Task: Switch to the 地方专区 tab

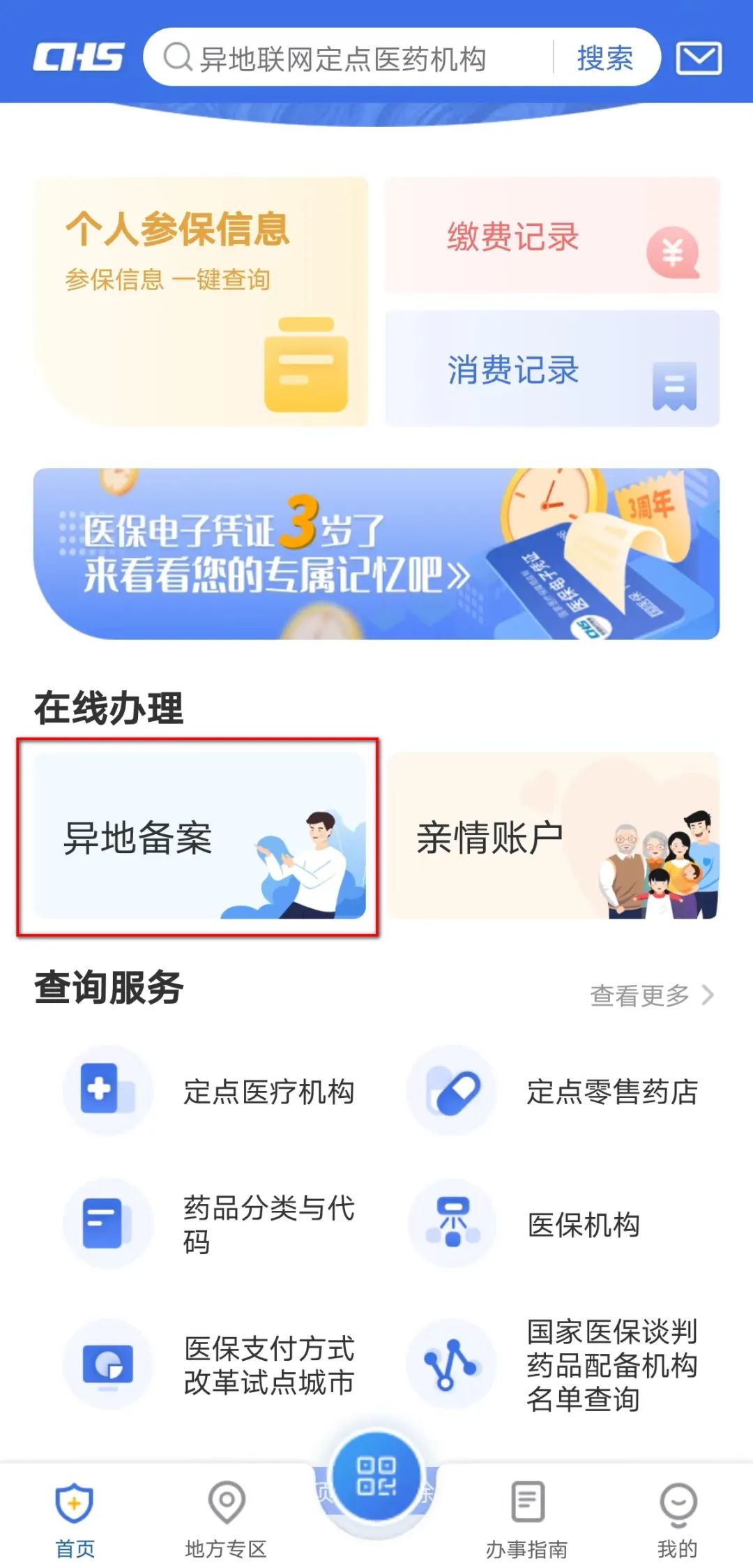Action: (x=226, y=1518)
